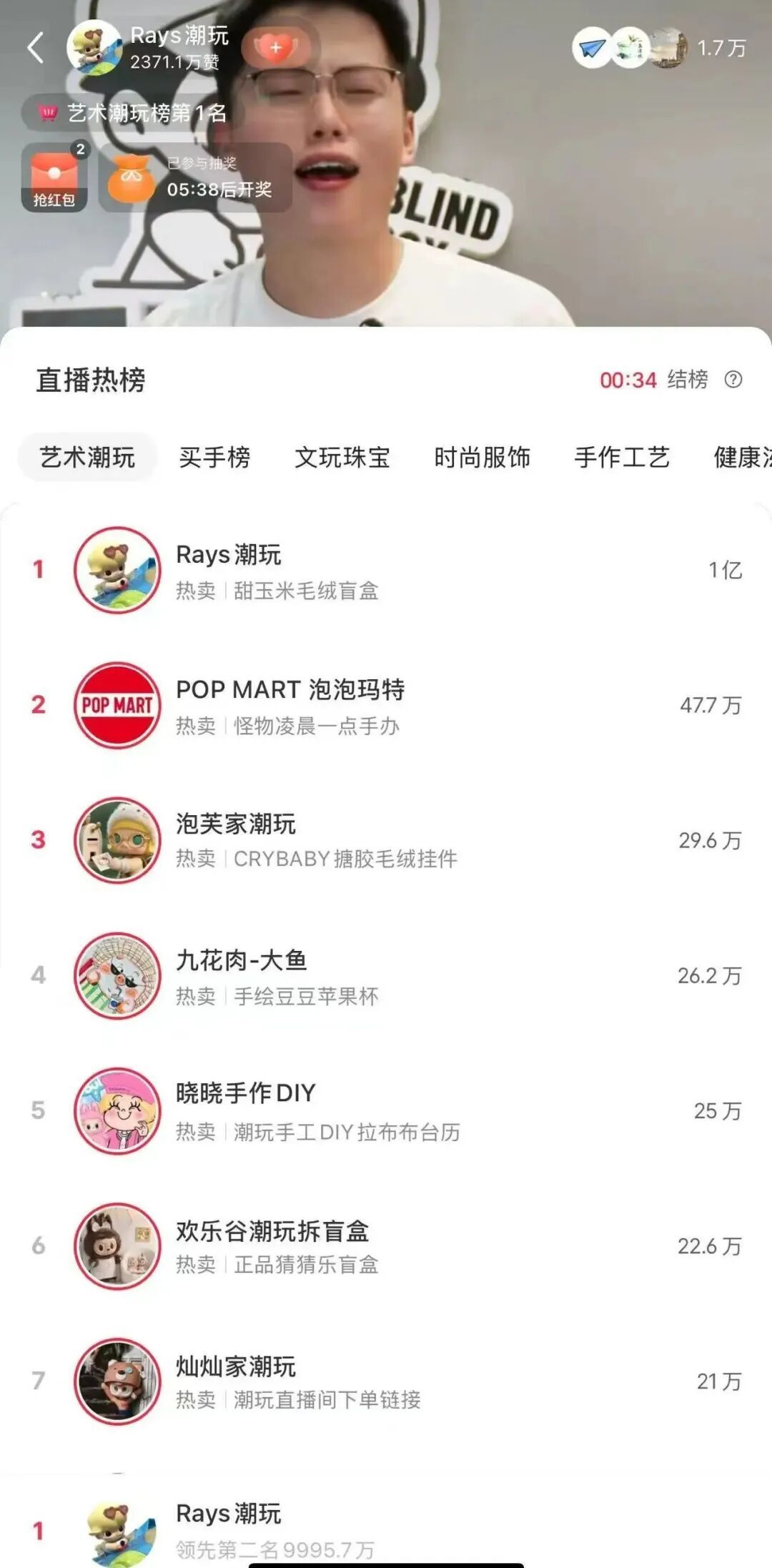This screenshot has width=772, height=1568.
Task: Go back from the live stream
Action: click(36, 49)
